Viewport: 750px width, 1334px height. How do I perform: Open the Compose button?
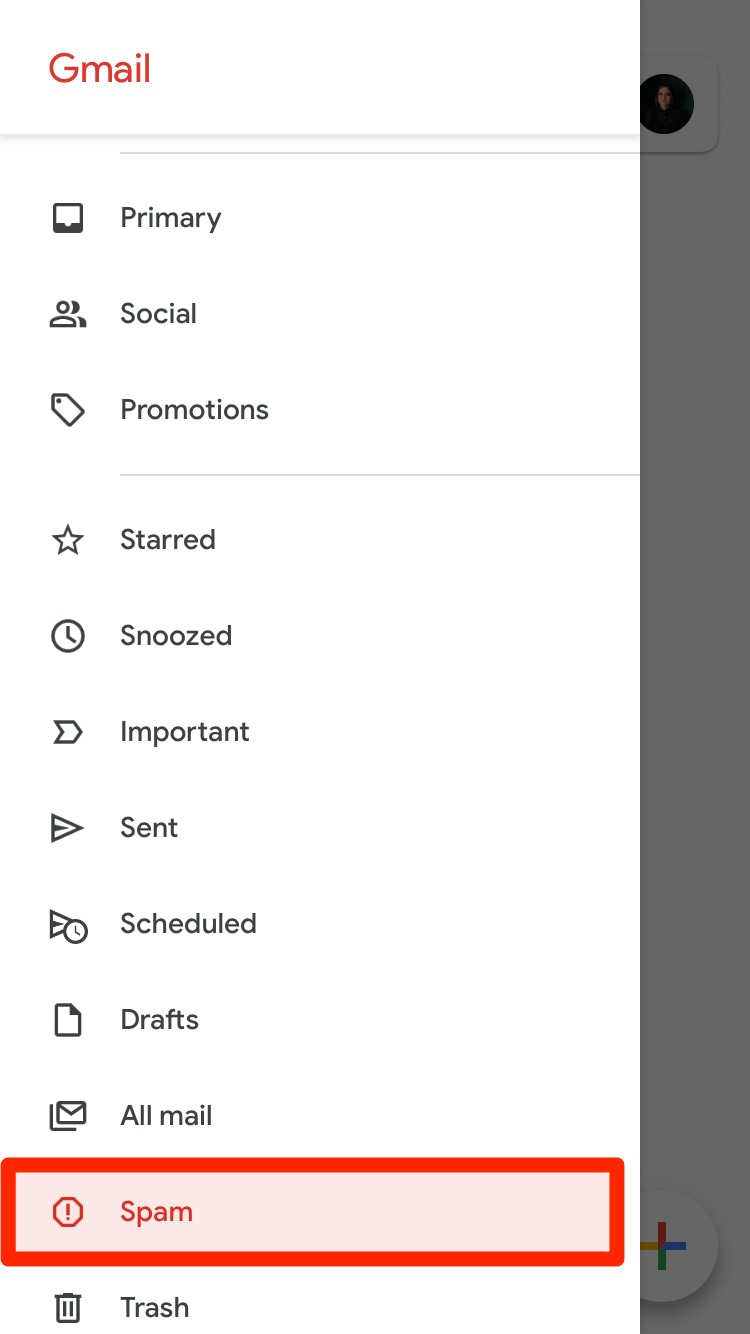660,1246
